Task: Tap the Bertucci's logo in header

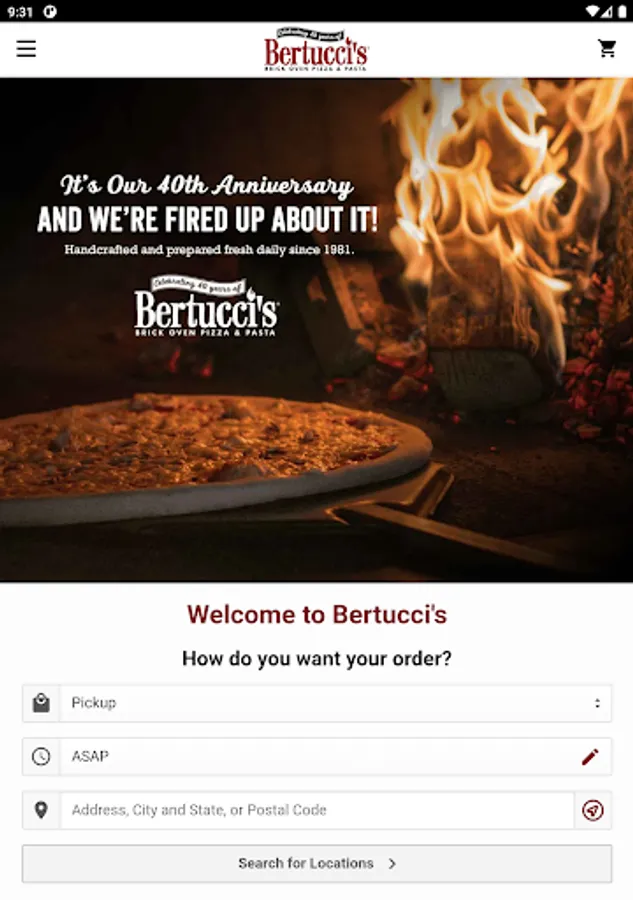Action: coord(316,50)
